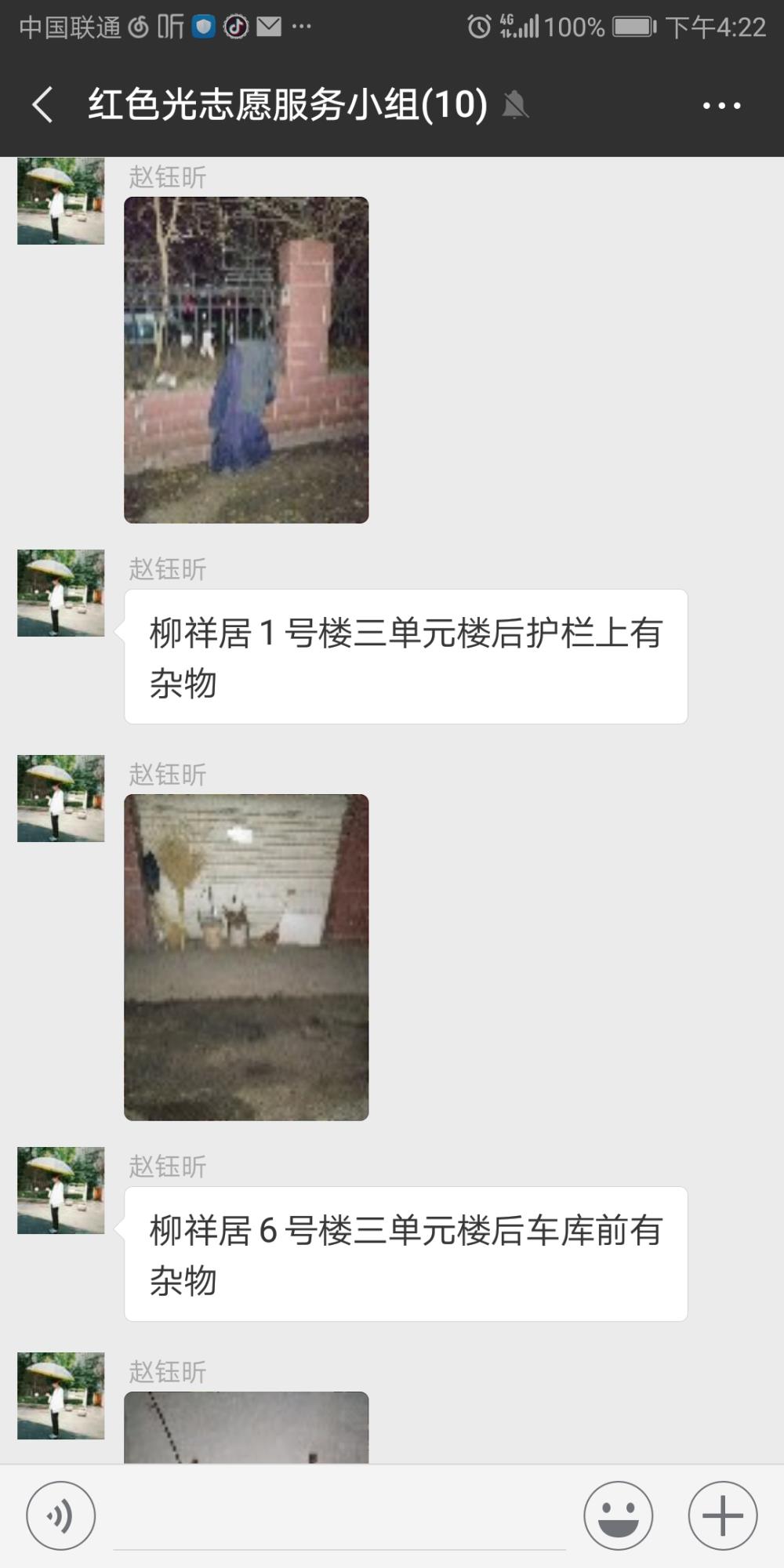Tap the message text input field
Image resolution: width=784 pixels, height=1568 pixels.
pyautogui.click(x=339, y=1517)
